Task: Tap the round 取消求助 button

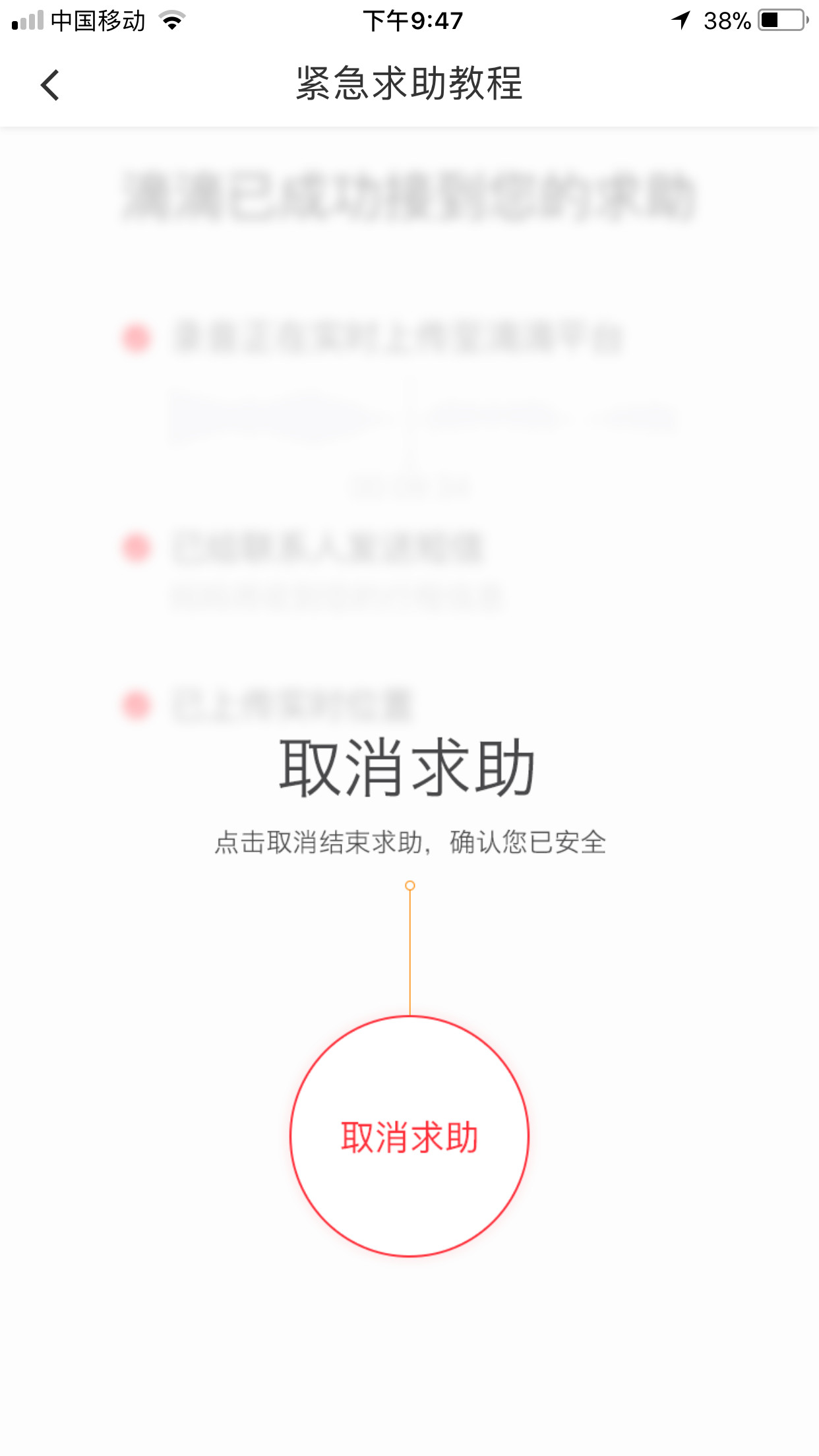Action: coord(409,1137)
